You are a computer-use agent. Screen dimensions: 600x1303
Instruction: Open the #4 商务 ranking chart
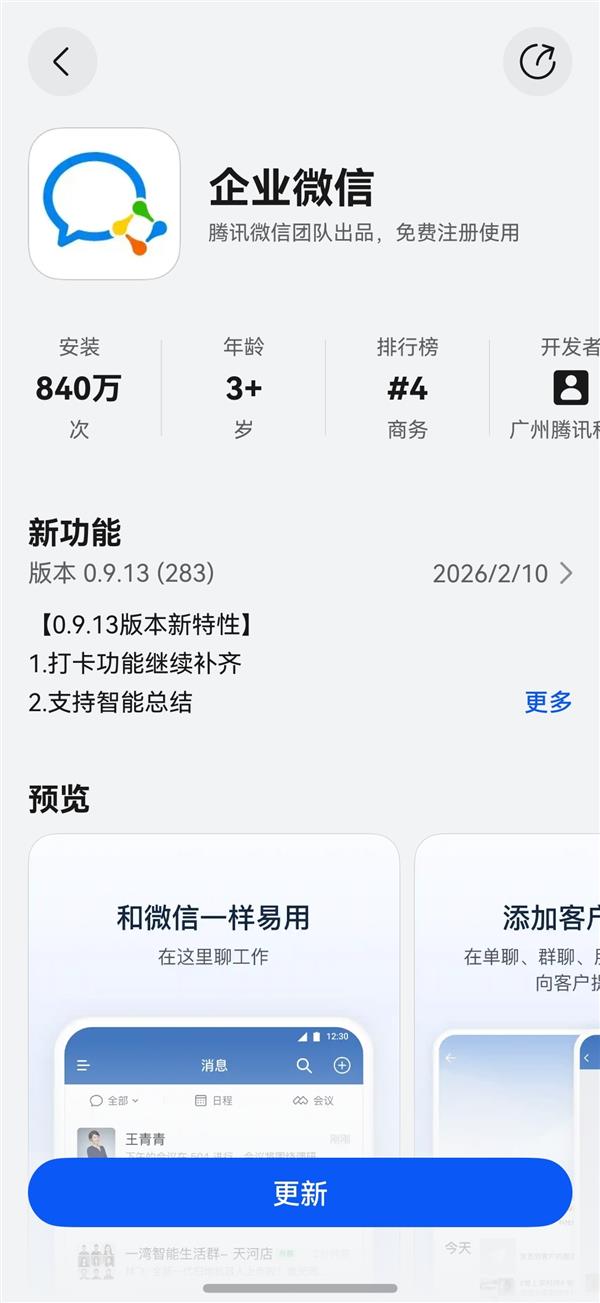[407, 389]
